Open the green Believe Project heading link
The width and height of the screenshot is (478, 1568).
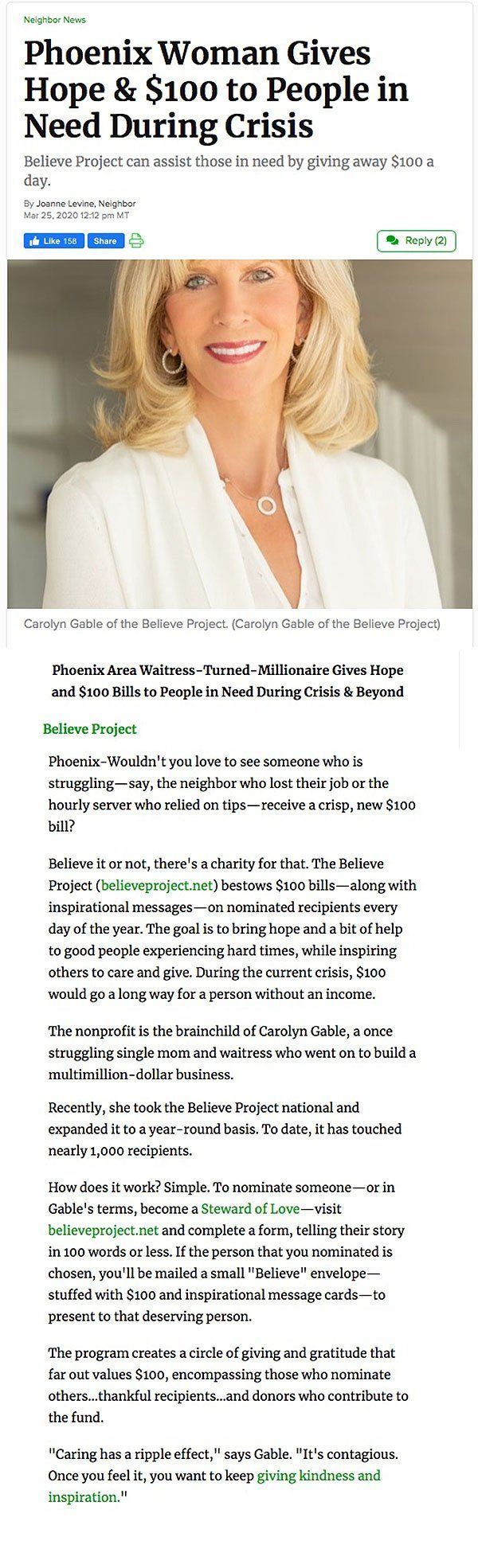[90, 729]
